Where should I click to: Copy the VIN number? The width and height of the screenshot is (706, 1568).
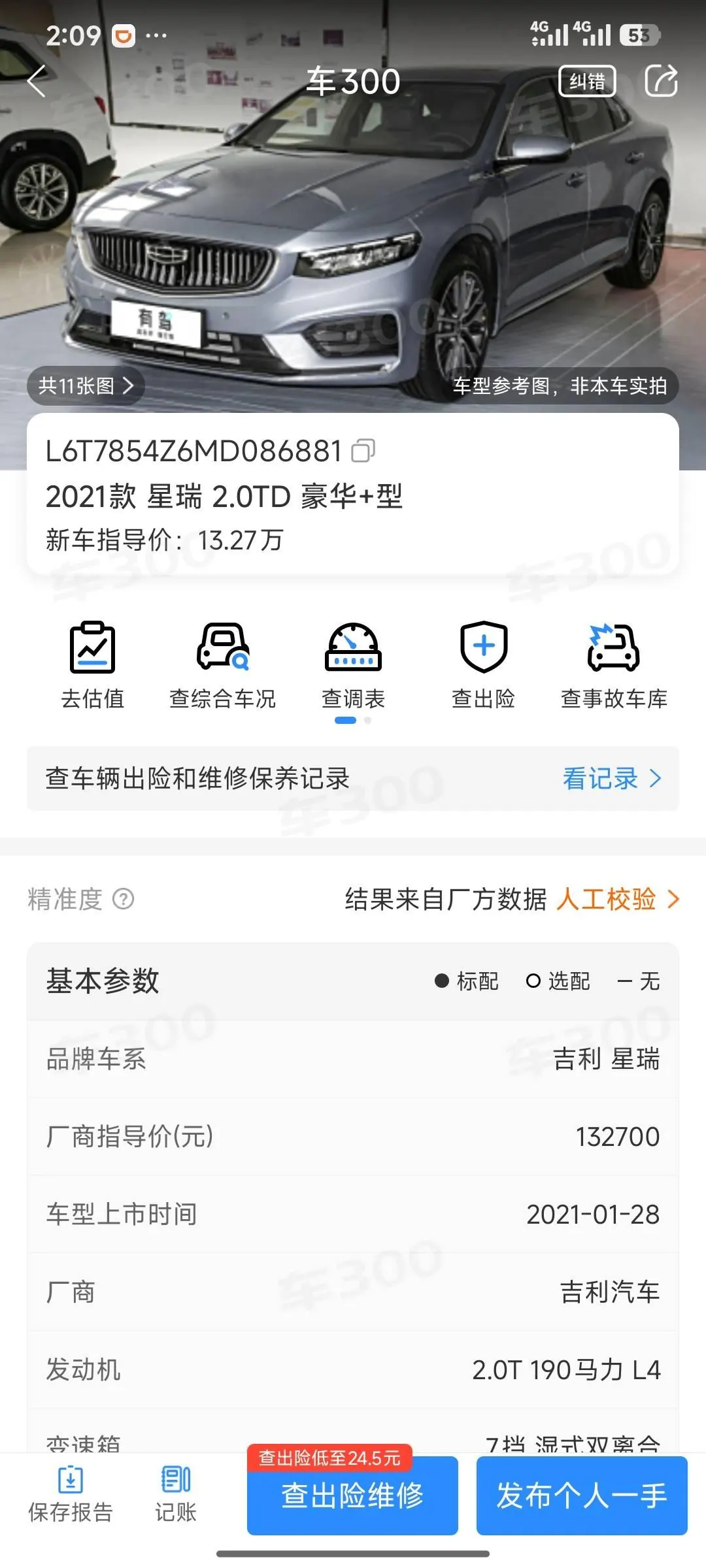tap(363, 451)
